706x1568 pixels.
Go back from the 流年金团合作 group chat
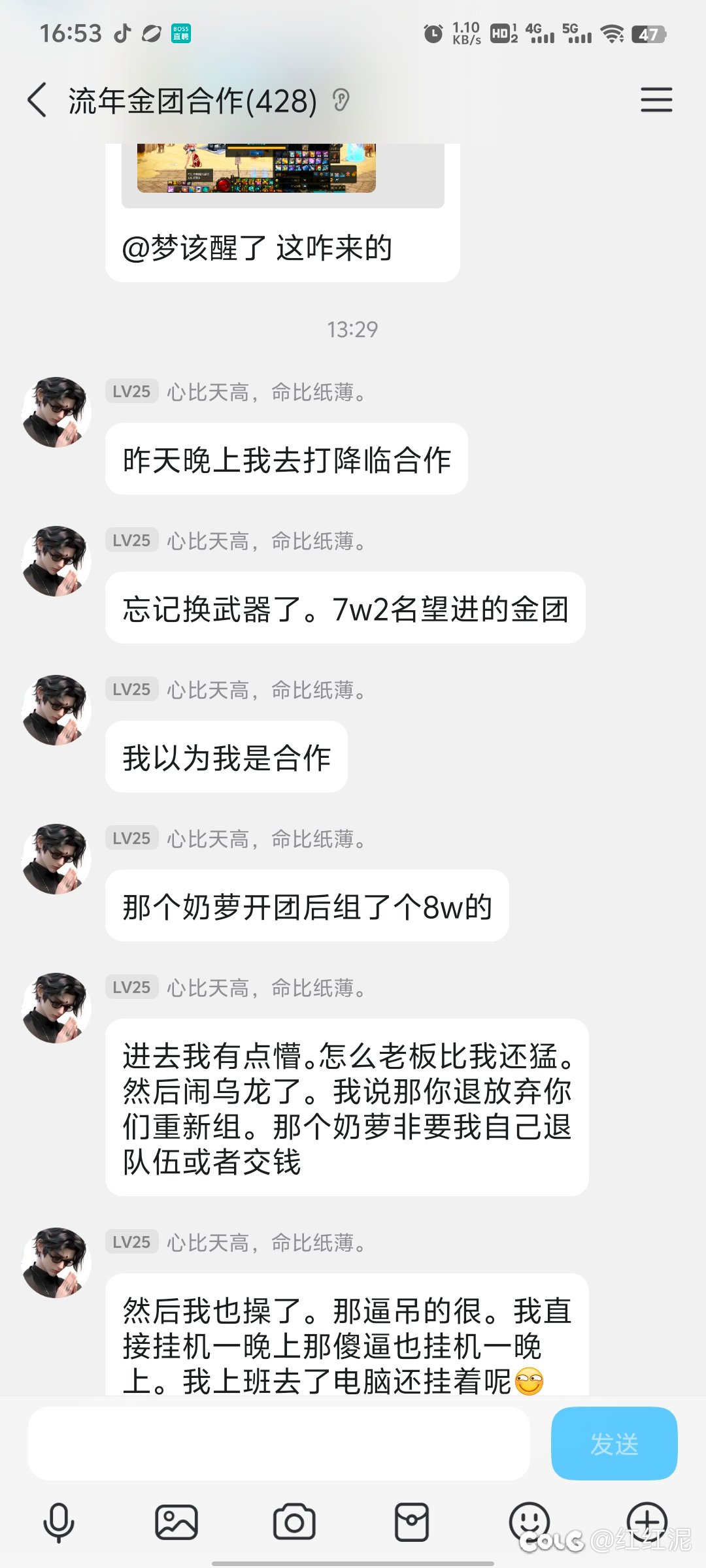37,100
